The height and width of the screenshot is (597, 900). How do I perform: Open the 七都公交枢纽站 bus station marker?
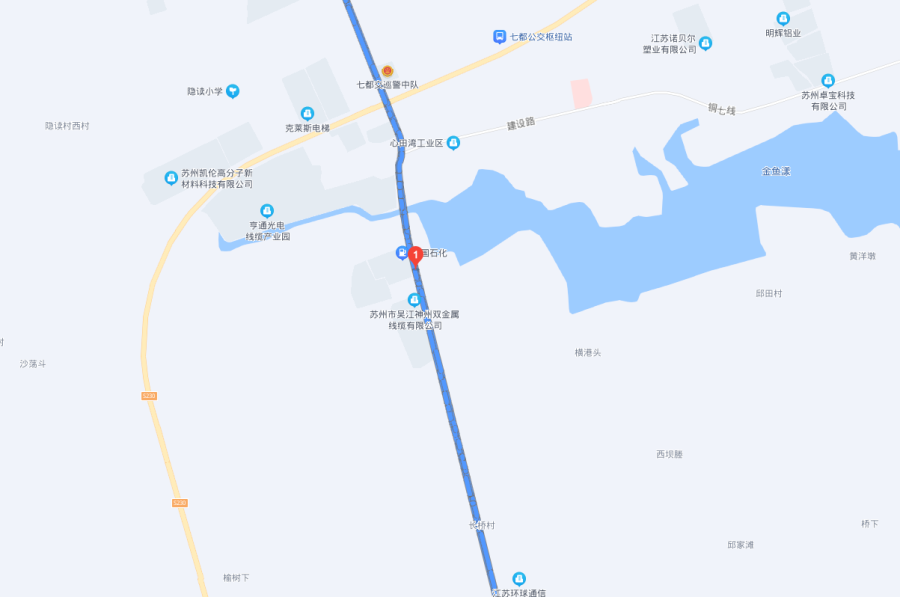point(499,37)
